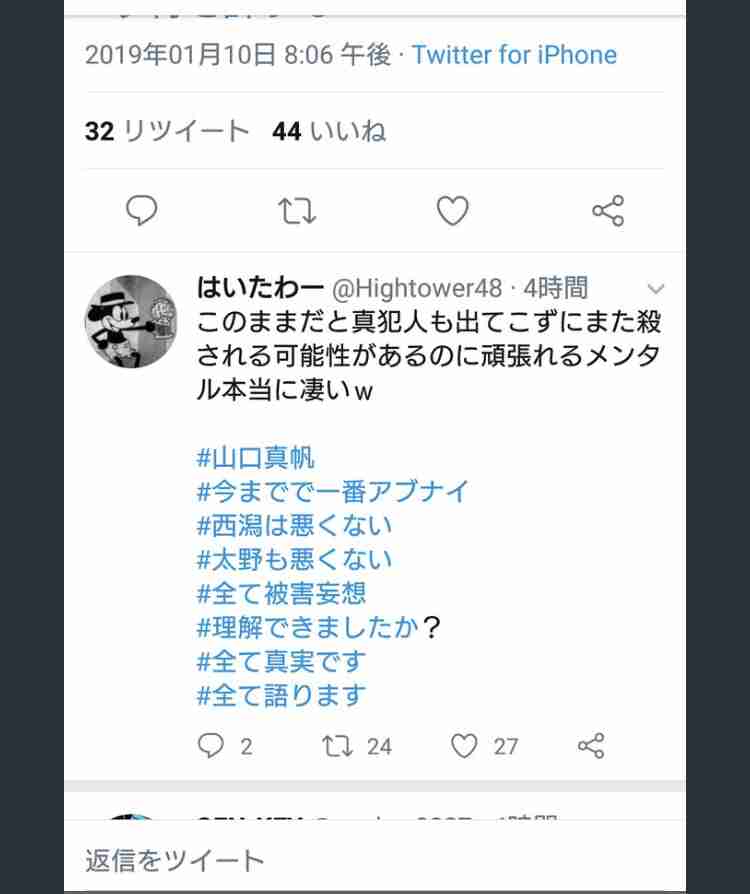The image size is (750, 894).
Task: Reply to the main tweet
Action: pyautogui.click(x=142, y=210)
